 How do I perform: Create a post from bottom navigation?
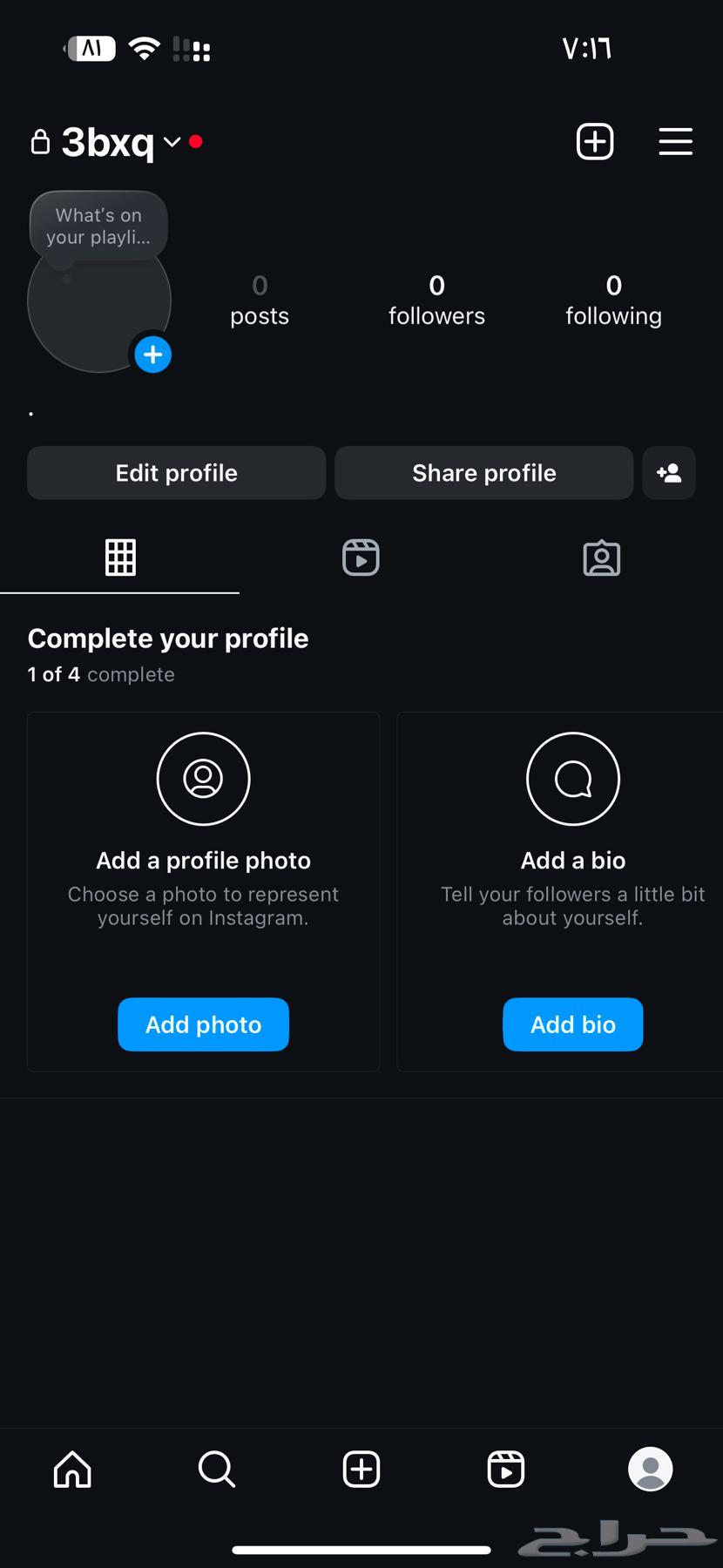[x=361, y=1470]
